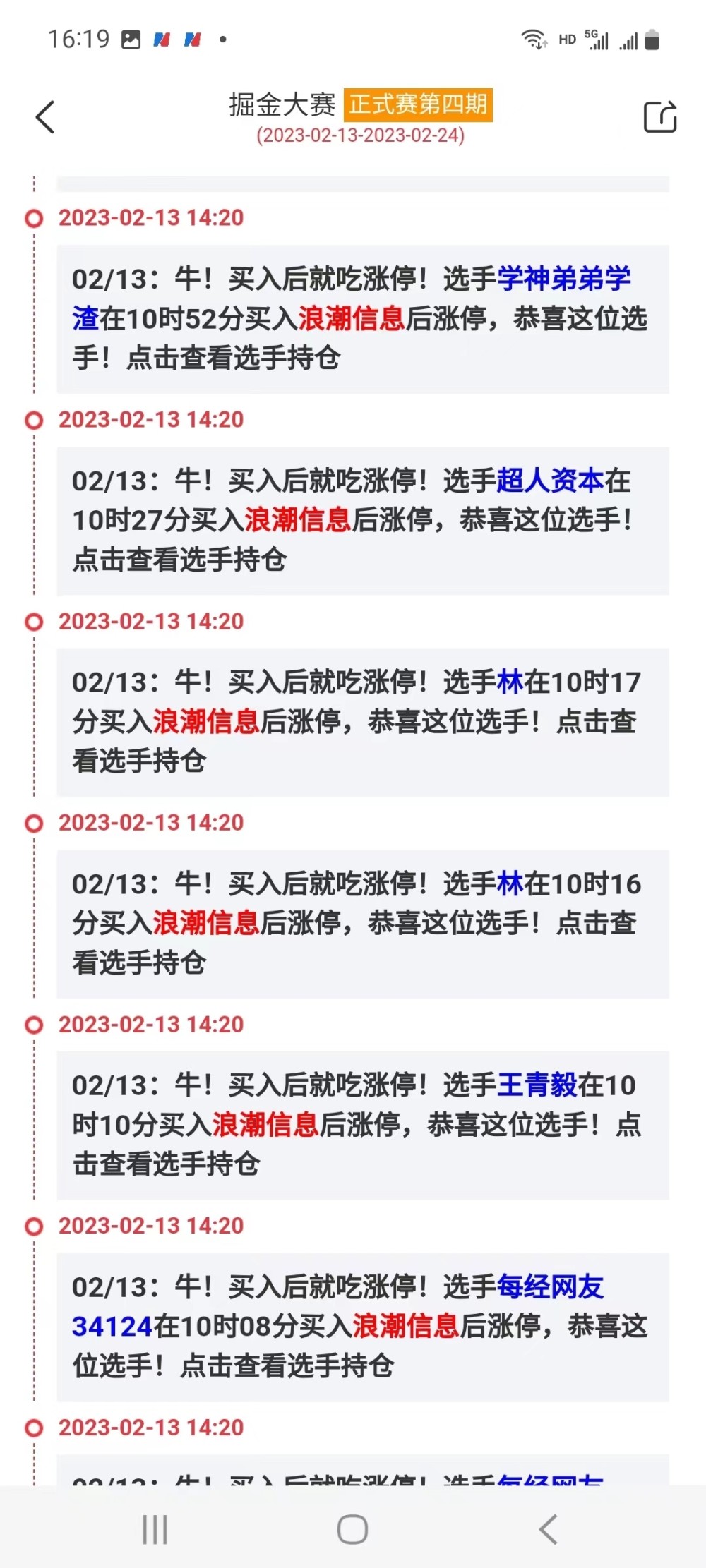This screenshot has height=1568, width=706.
Task: Open 浪潮信息 stock in the 10时27分 news item
Action: pyautogui.click(x=297, y=521)
